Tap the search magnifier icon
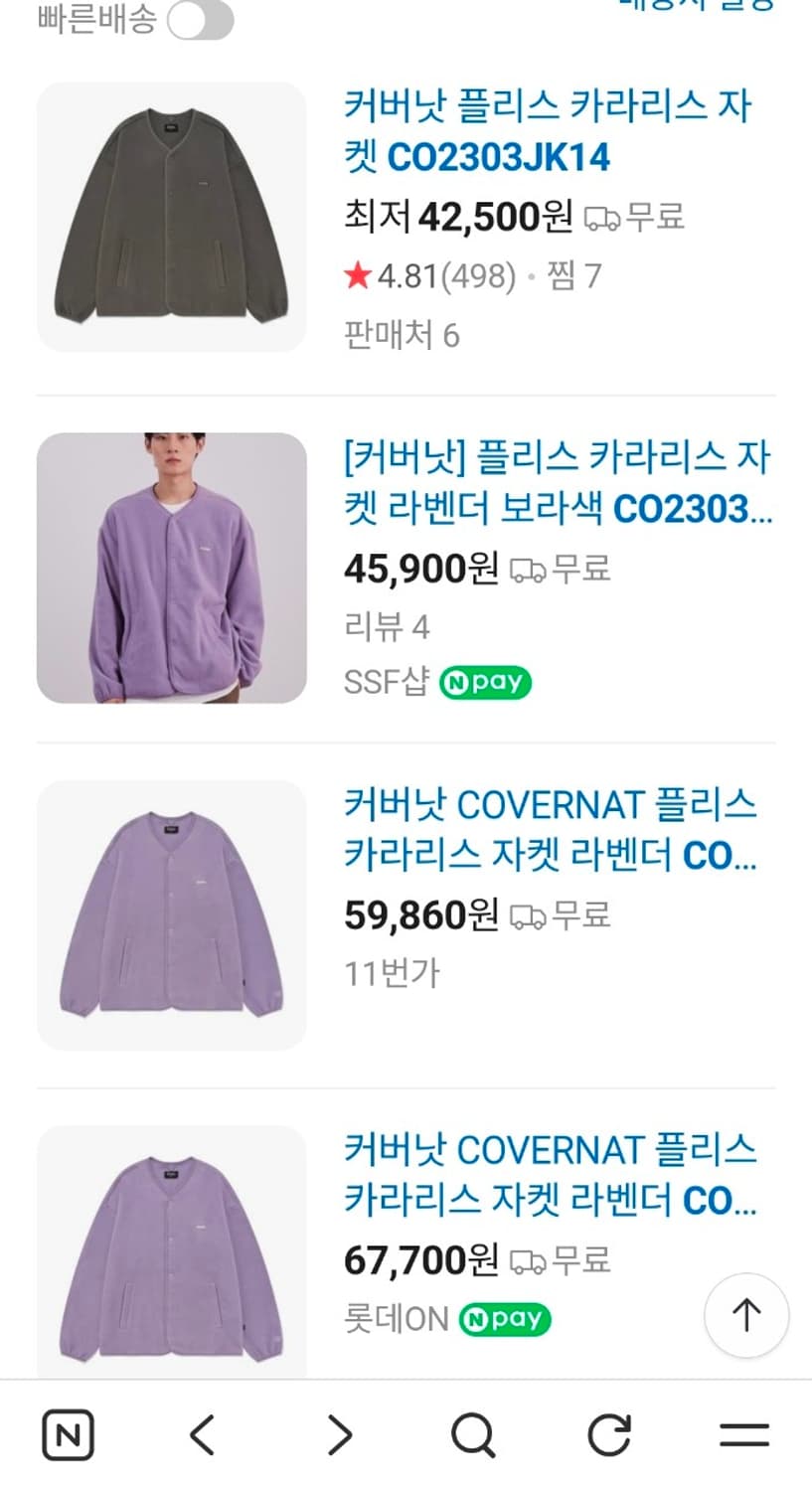Viewport: 812px width, 1491px height. pyautogui.click(x=474, y=1434)
